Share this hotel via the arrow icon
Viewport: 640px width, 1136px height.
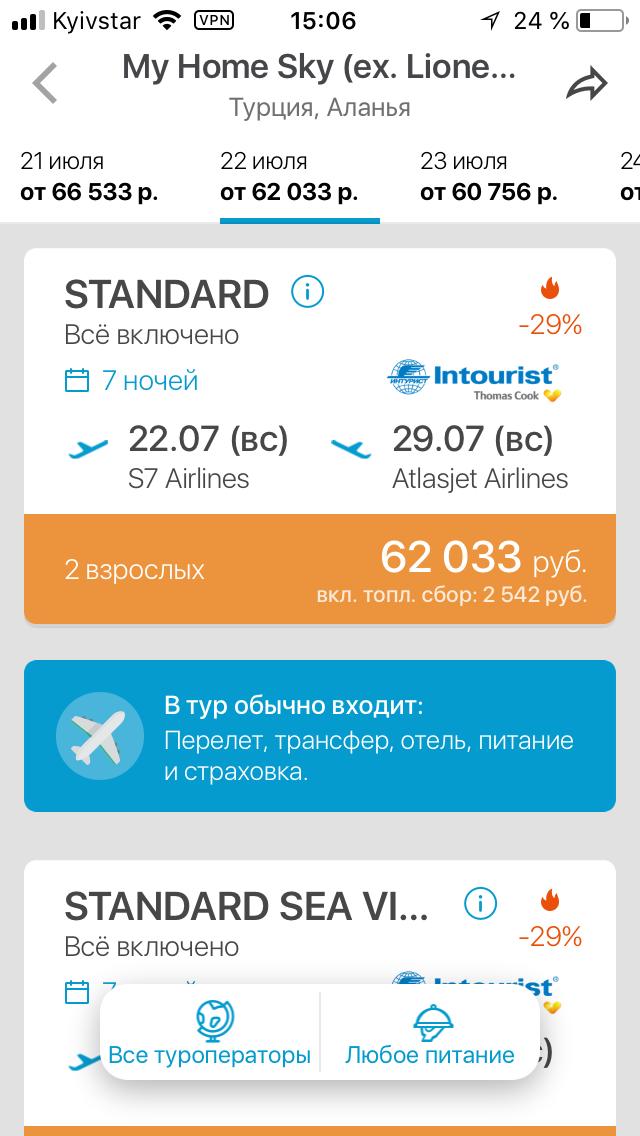pos(587,85)
